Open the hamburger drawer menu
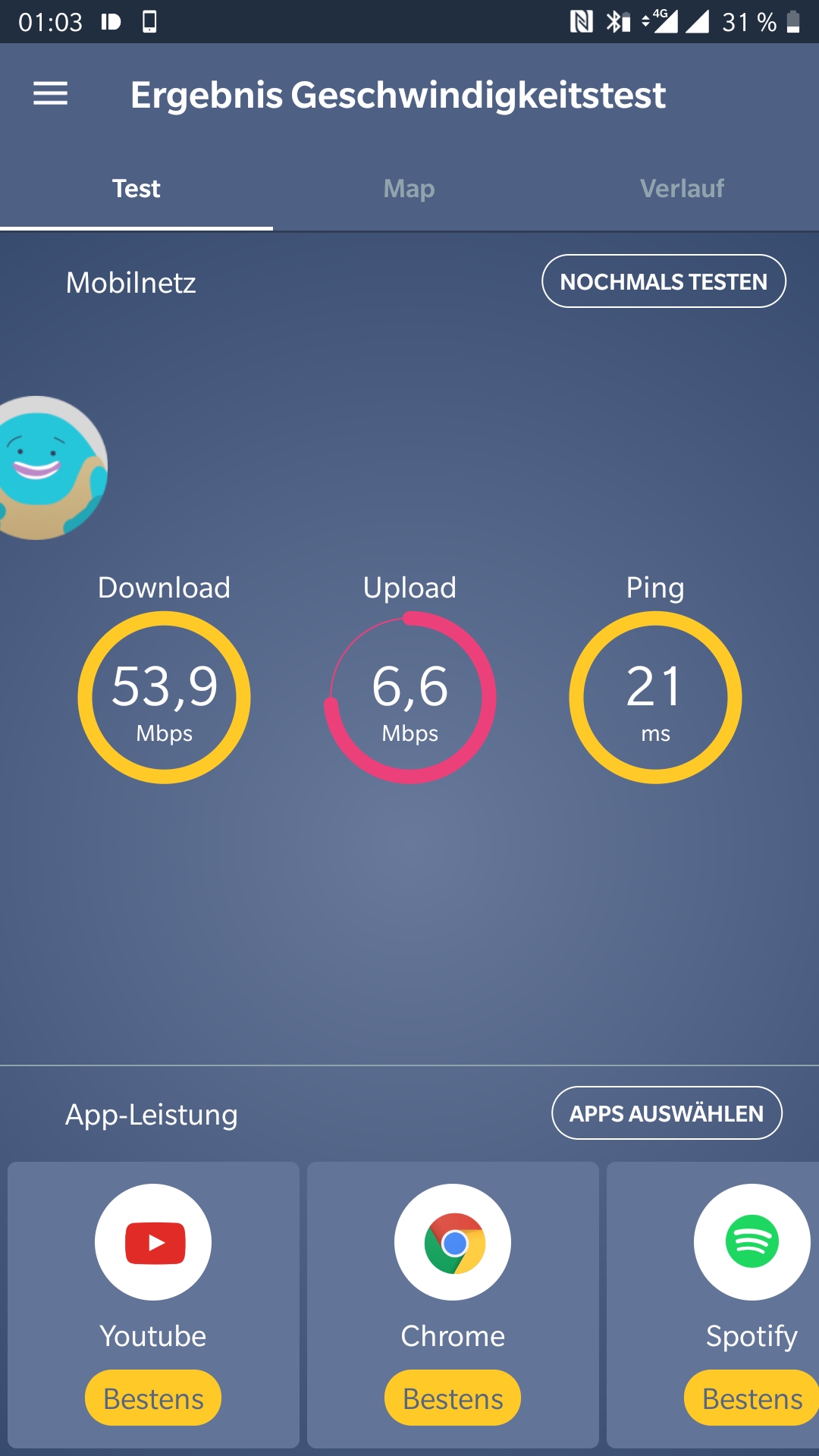The width and height of the screenshot is (819, 1456). [50, 94]
